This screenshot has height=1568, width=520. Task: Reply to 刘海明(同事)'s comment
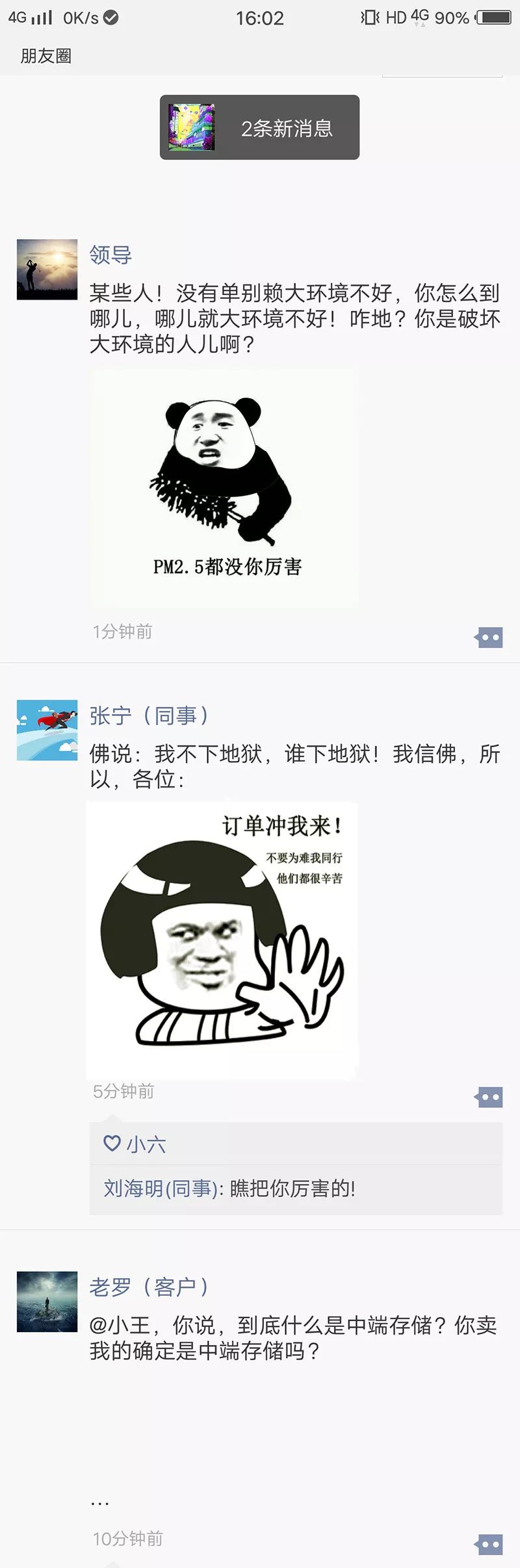point(292,1189)
